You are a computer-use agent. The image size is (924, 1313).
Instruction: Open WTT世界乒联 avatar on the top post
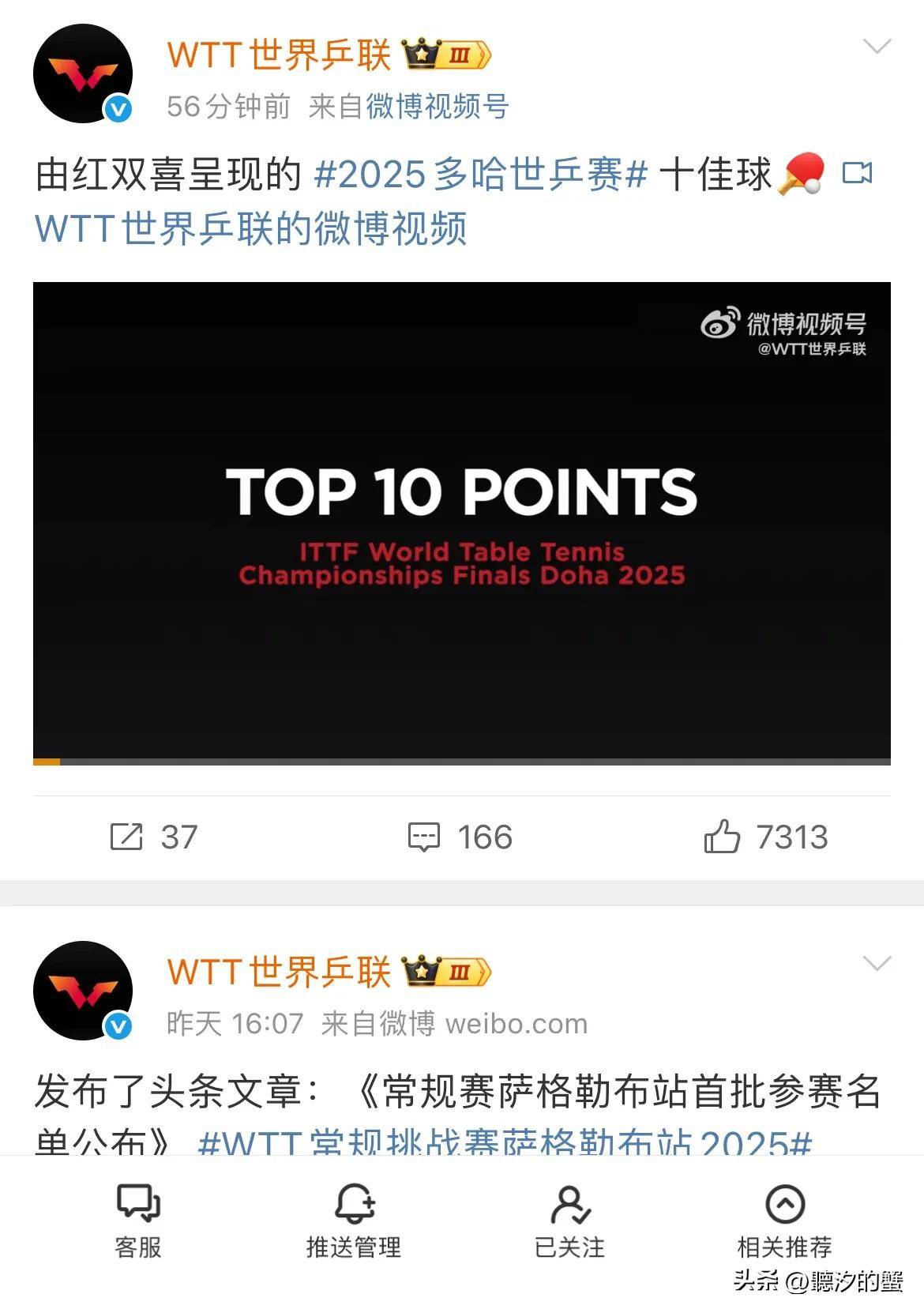(82, 73)
